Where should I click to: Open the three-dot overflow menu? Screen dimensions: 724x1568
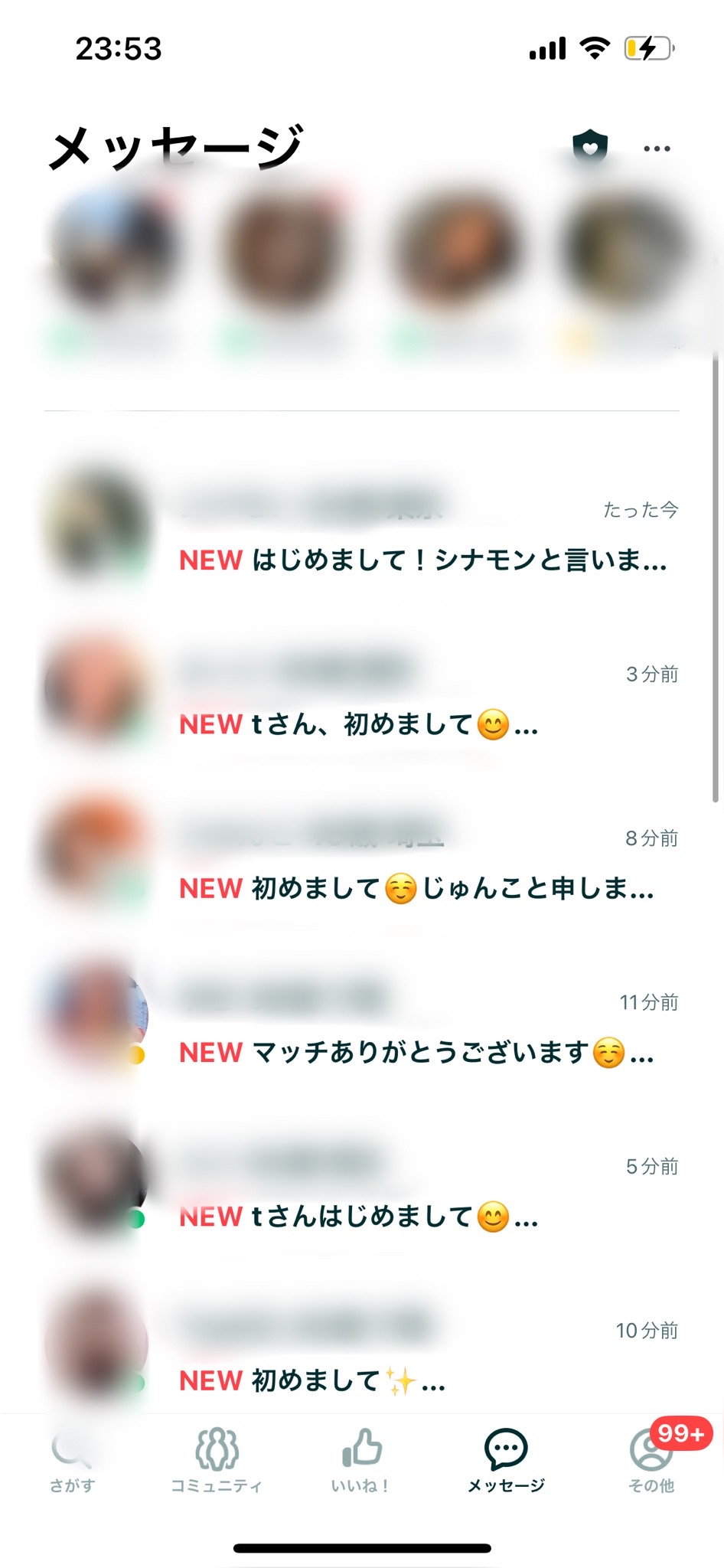657,149
